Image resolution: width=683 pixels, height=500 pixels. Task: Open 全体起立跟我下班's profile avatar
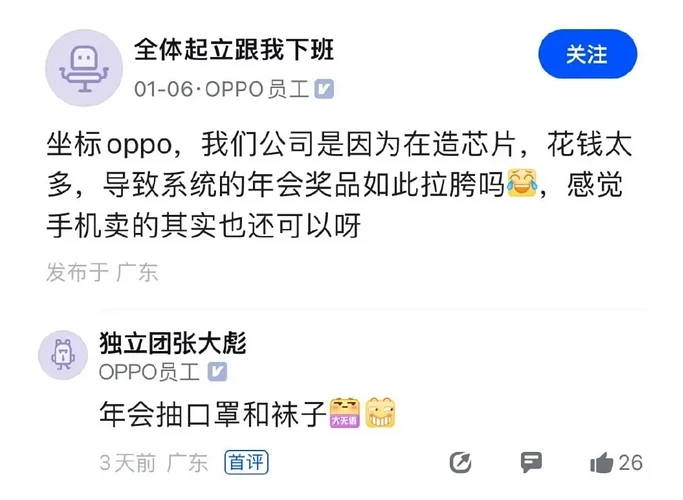[83, 68]
